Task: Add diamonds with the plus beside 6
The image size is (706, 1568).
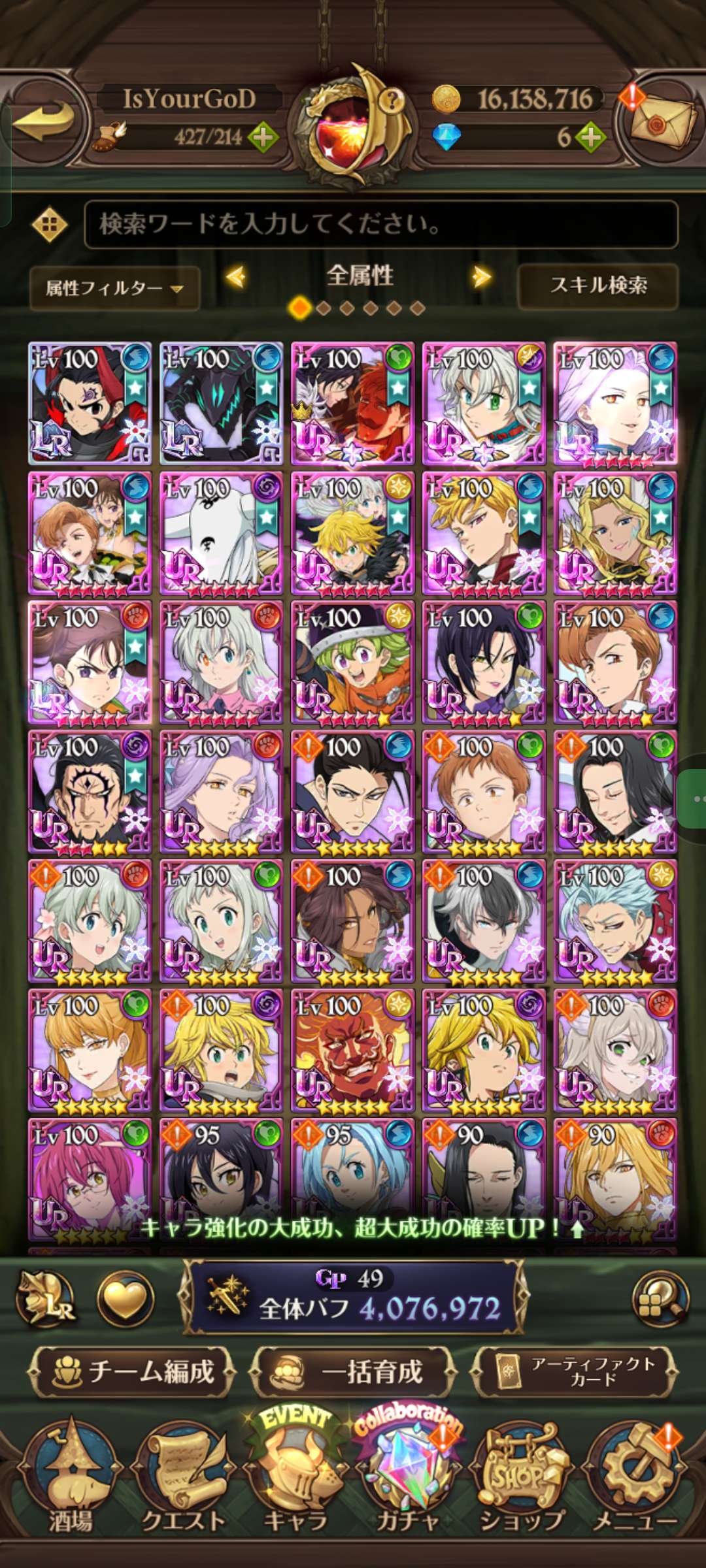Action: (x=590, y=137)
